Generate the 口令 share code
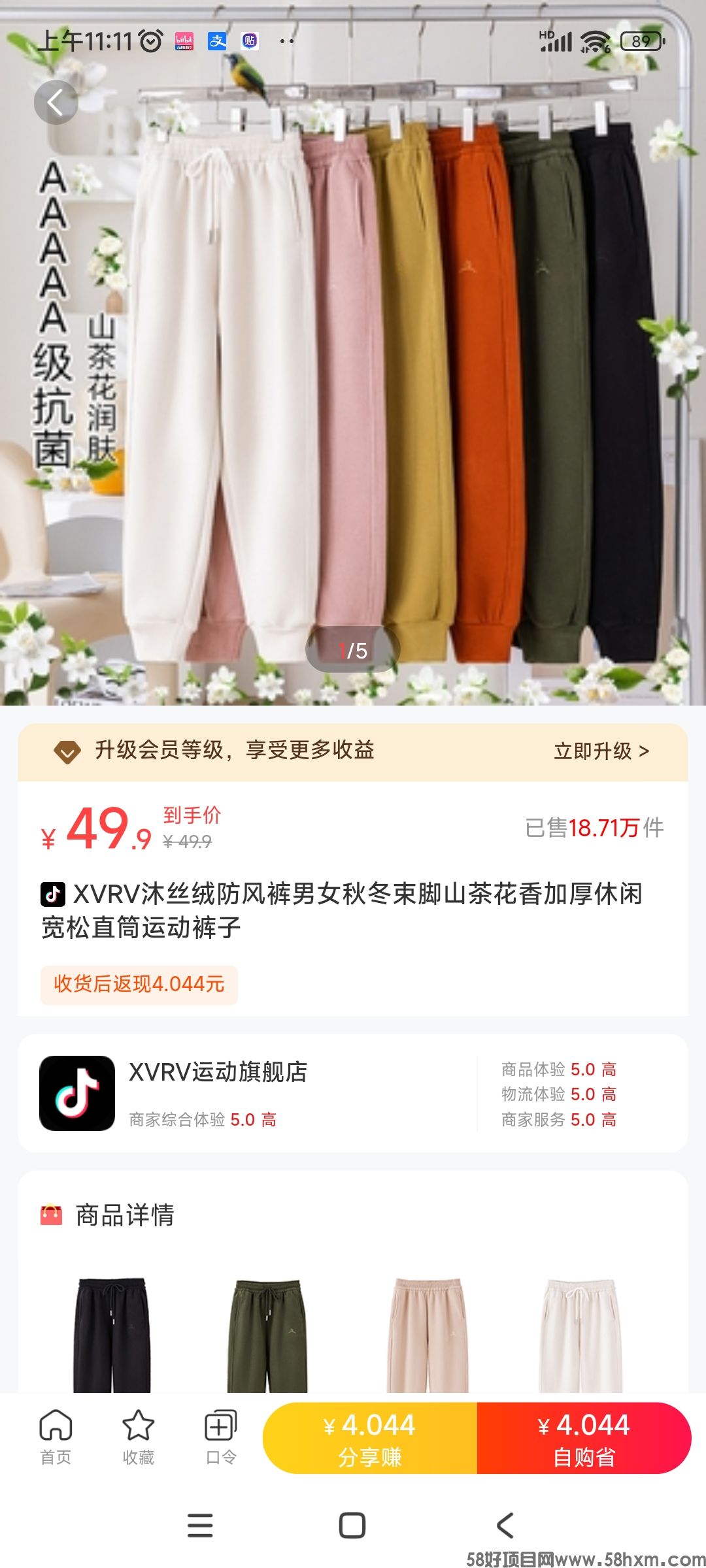Viewport: 706px width, 1568px height. pyautogui.click(x=221, y=1437)
